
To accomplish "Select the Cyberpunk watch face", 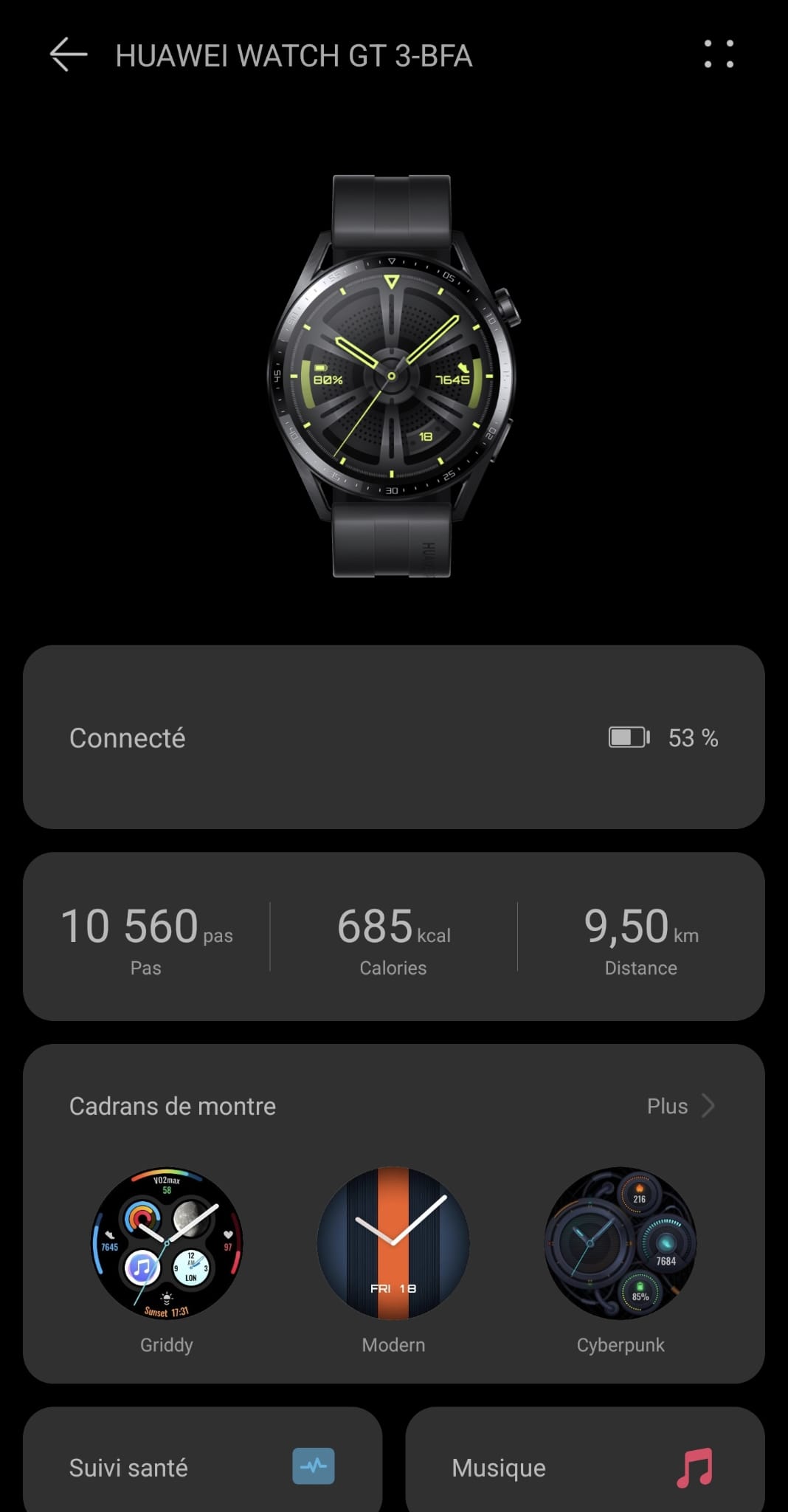I will pyautogui.click(x=620, y=1243).
